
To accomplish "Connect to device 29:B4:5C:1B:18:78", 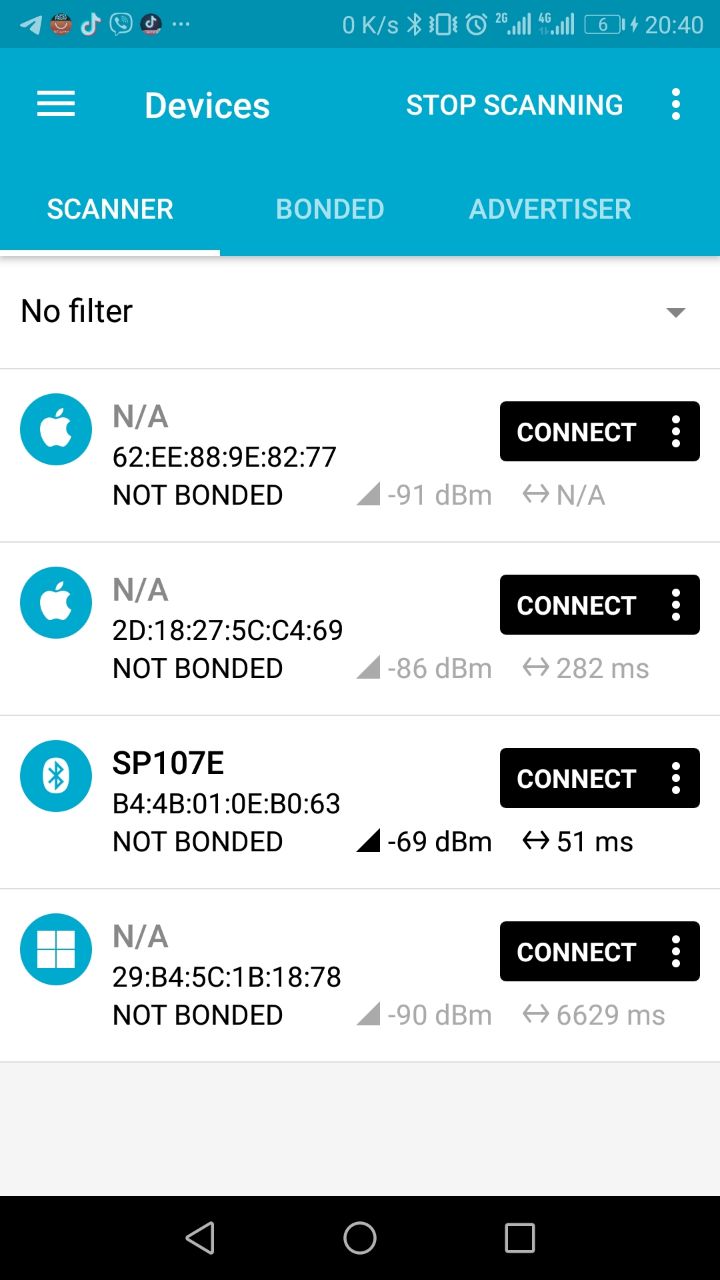I will pyautogui.click(x=576, y=952).
